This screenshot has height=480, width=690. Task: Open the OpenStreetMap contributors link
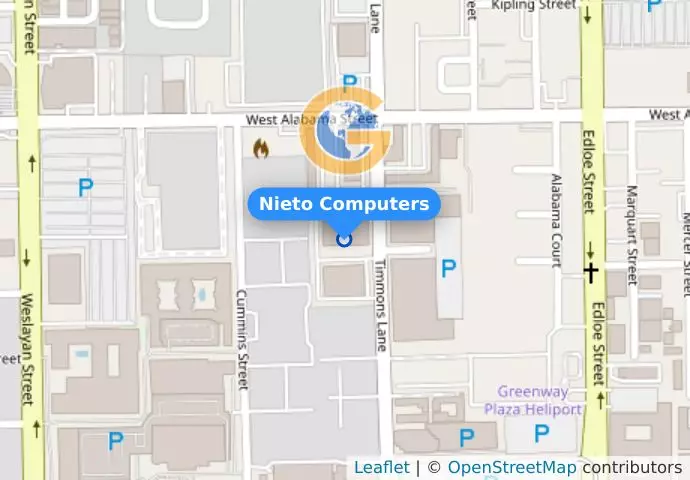coord(511,467)
